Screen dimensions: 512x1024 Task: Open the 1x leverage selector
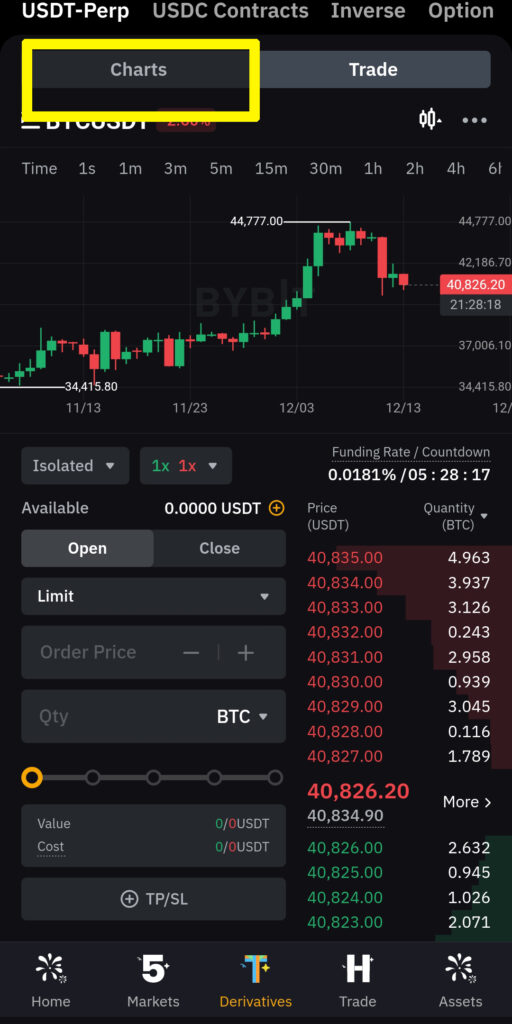click(x=185, y=466)
